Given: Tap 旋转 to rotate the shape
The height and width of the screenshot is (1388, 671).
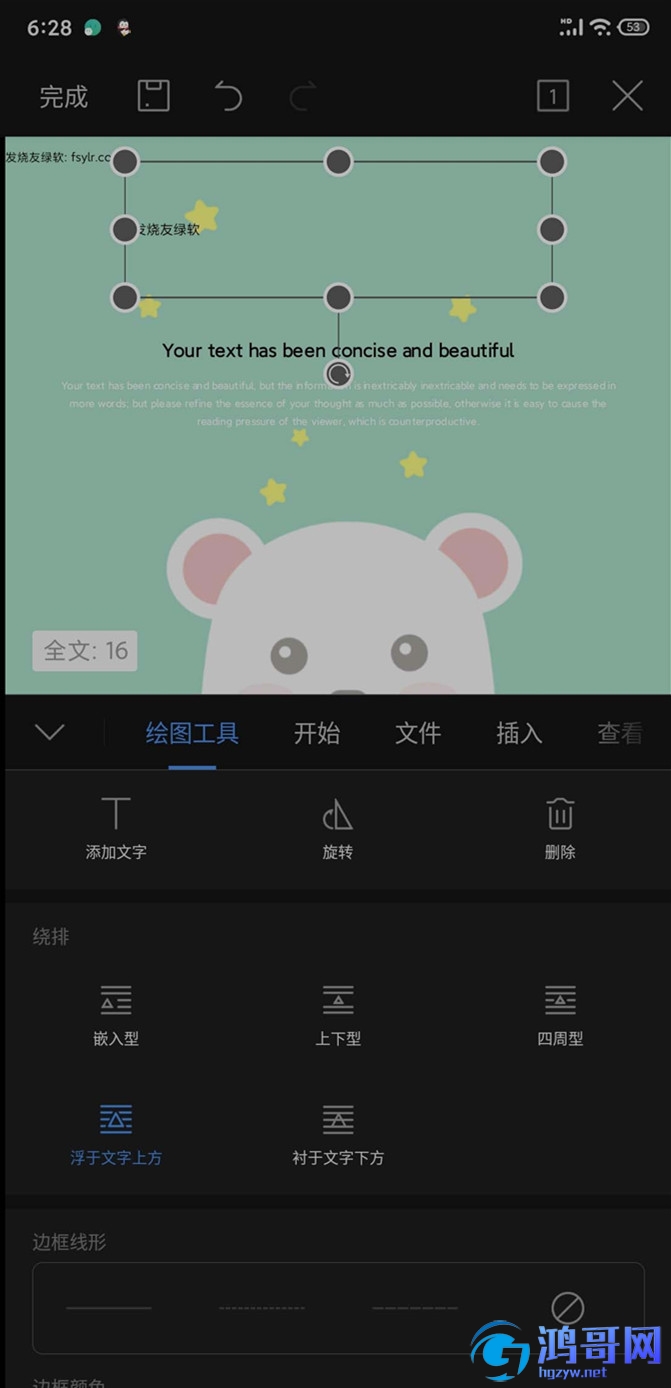Looking at the screenshot, I should point(338,828).
